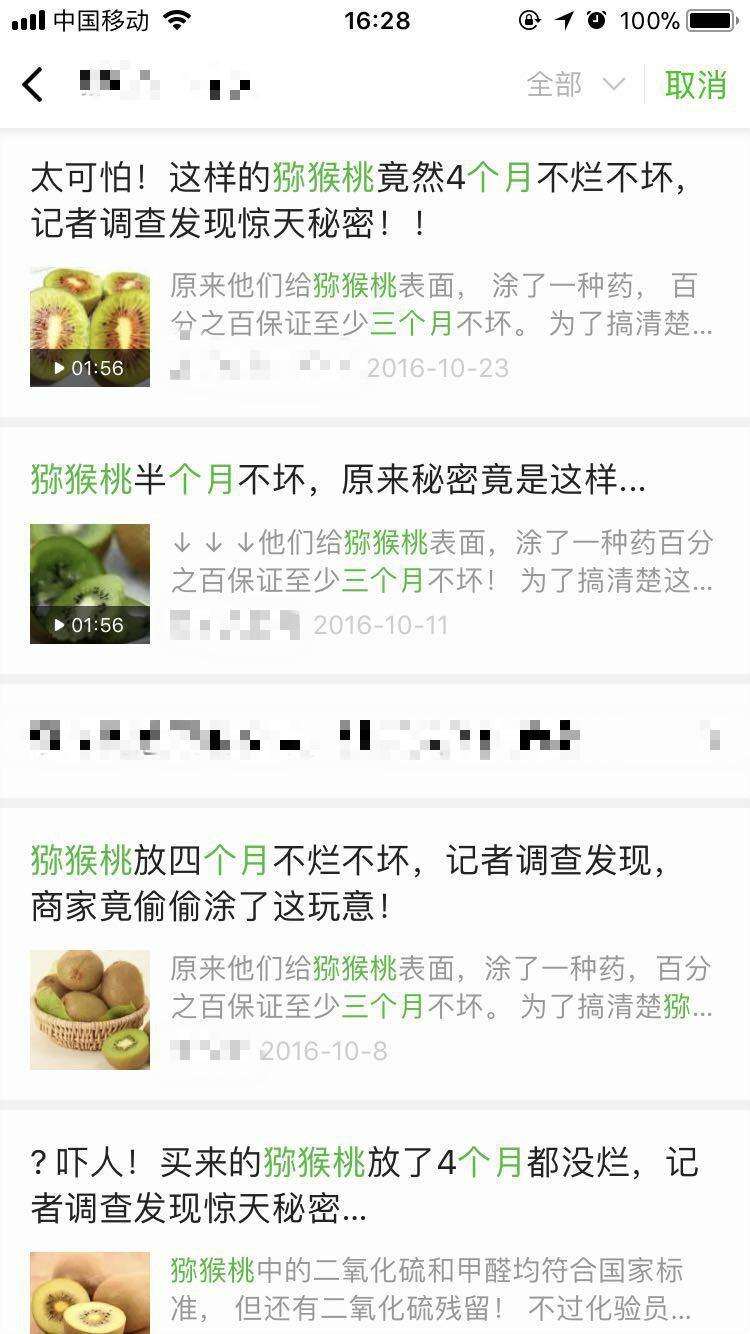Open the article 猕猴桃半个月不坏
The height and width of the screenshot is (1334, 750).
(x=338, y=481)
